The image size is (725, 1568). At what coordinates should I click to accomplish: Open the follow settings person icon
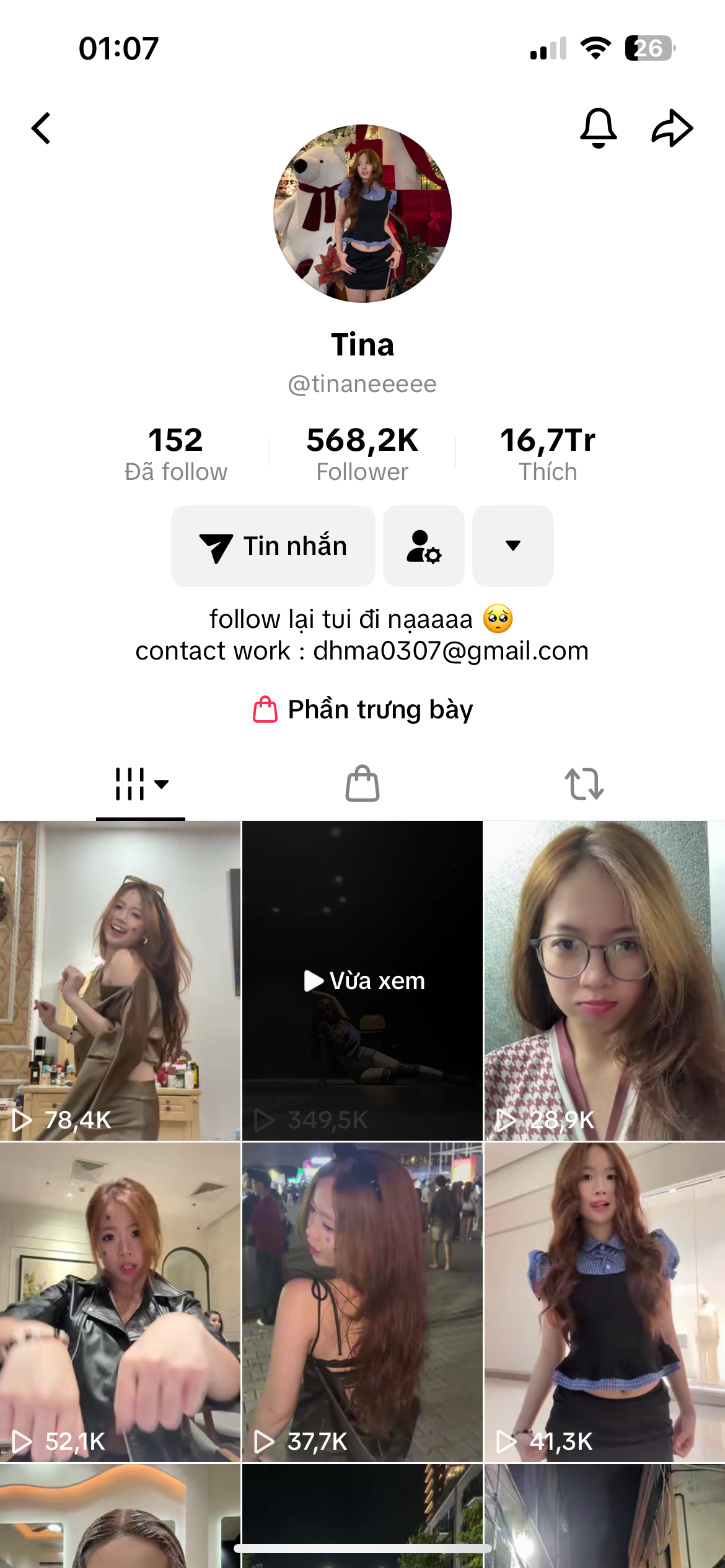pyautogui.click(x=424, y=546)
